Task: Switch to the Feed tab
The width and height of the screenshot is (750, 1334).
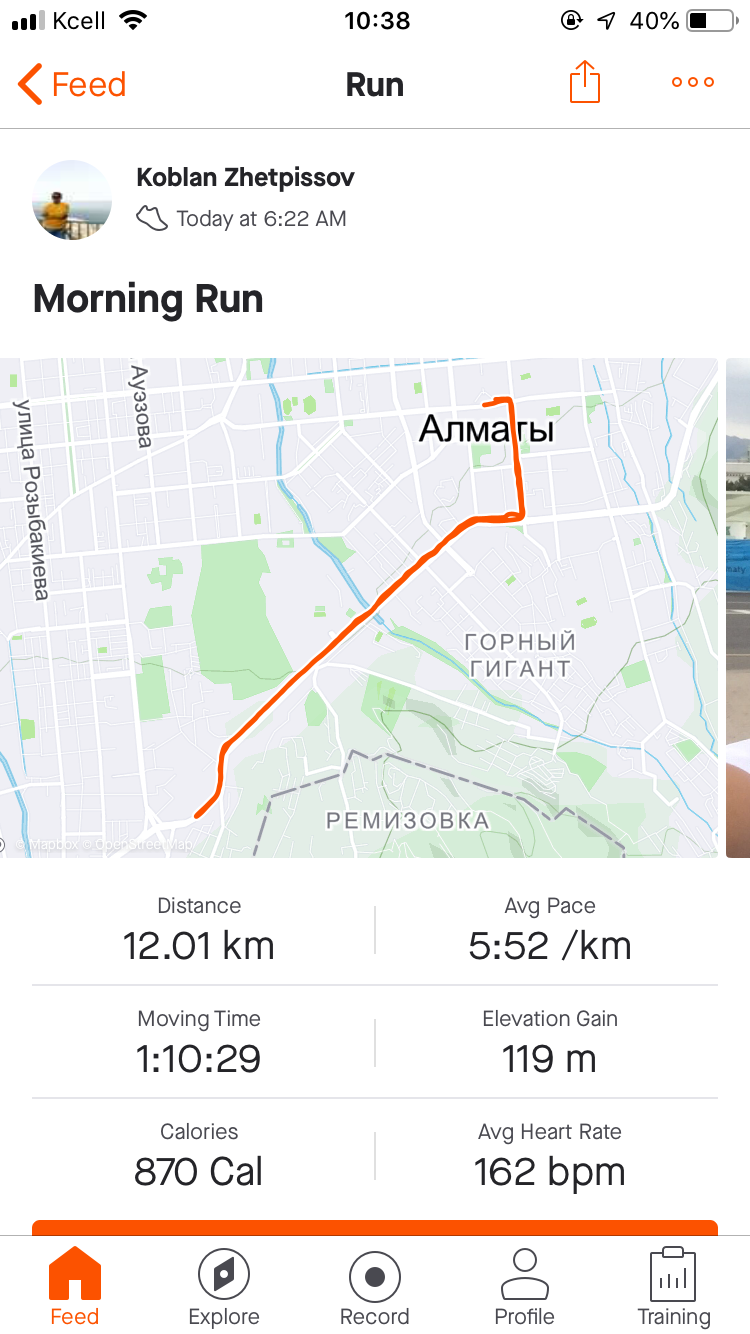Action: tap(75, 1286)
